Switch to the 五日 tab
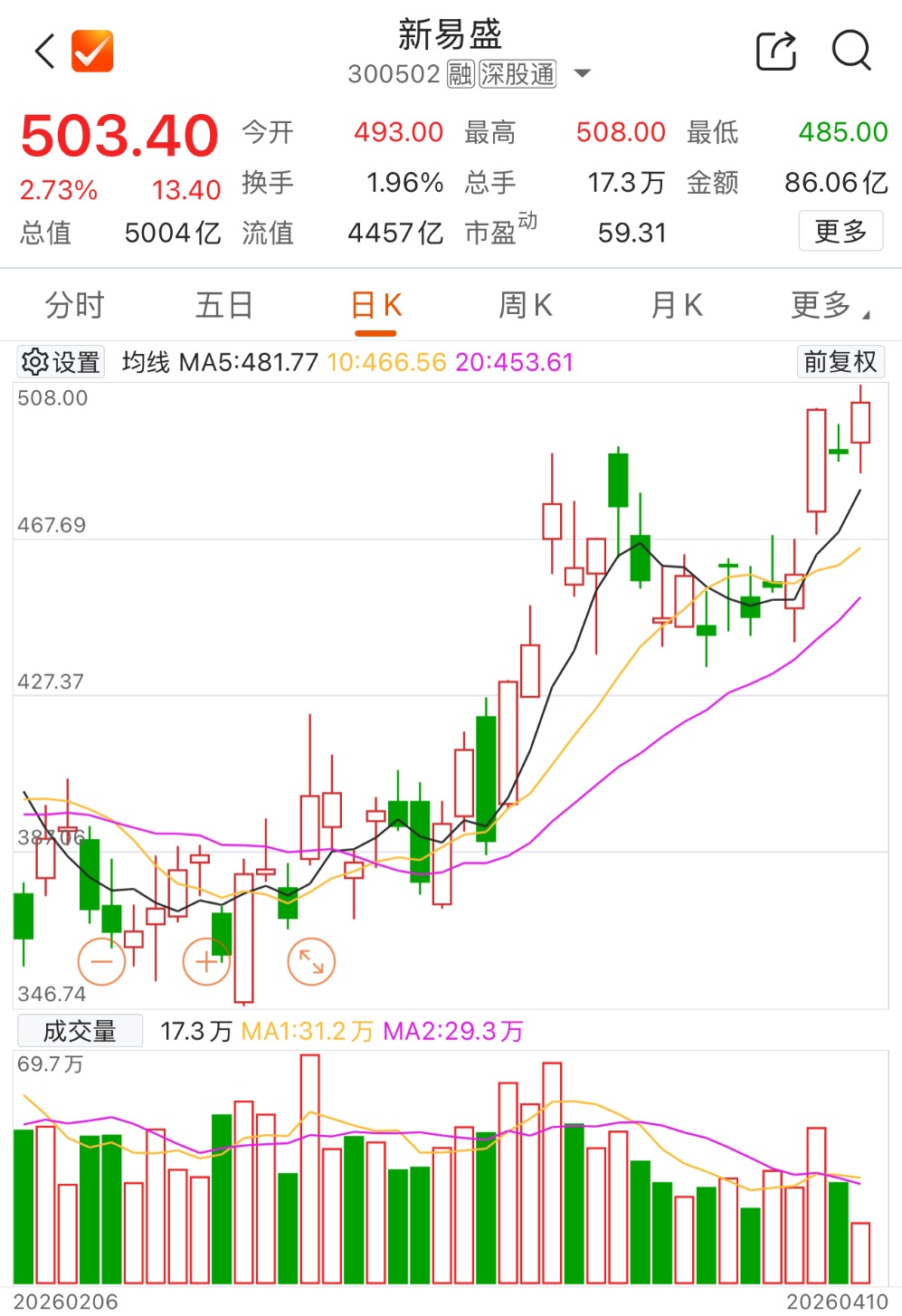Screen dimensions: 902x1316 coord(224,305)
